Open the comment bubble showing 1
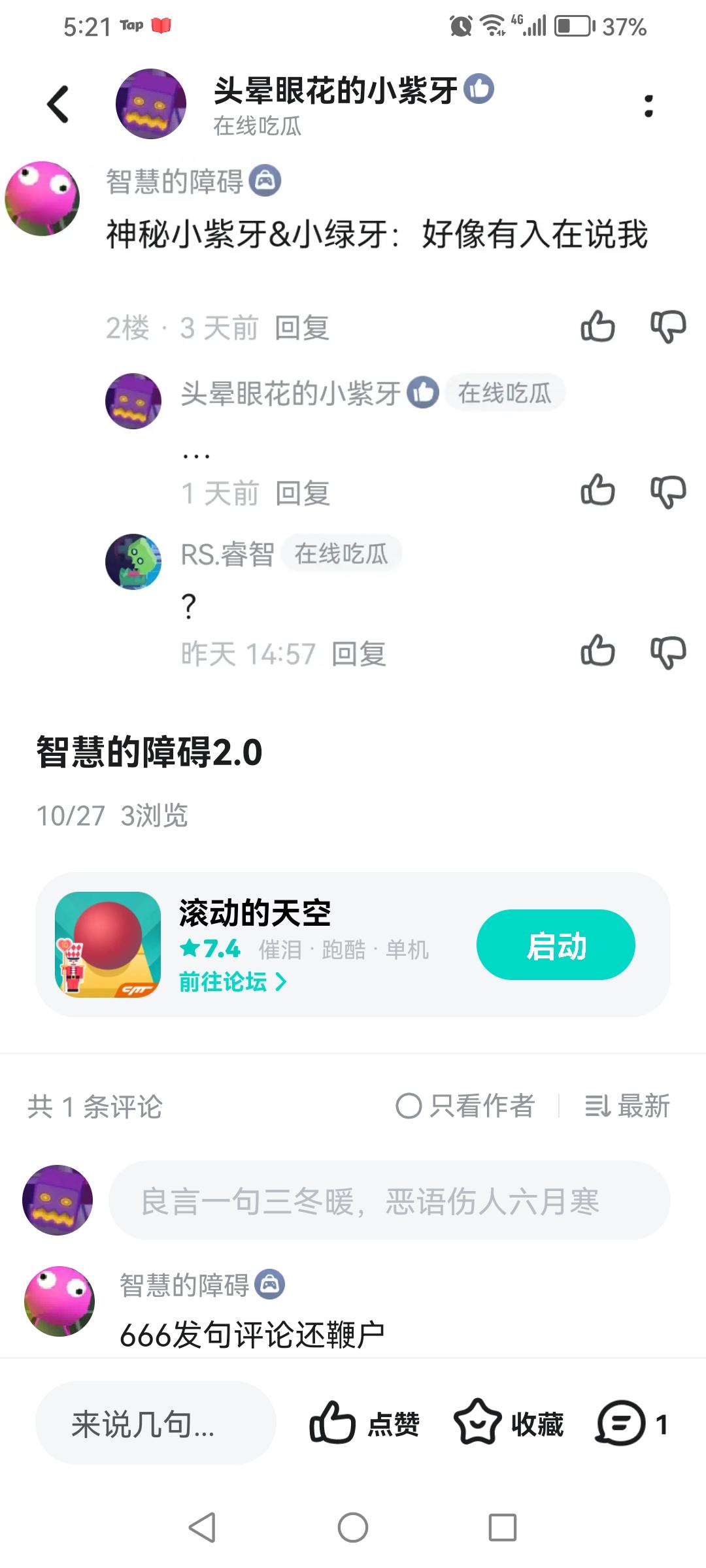This screenshot has height=1568, width=706. 618,1426
